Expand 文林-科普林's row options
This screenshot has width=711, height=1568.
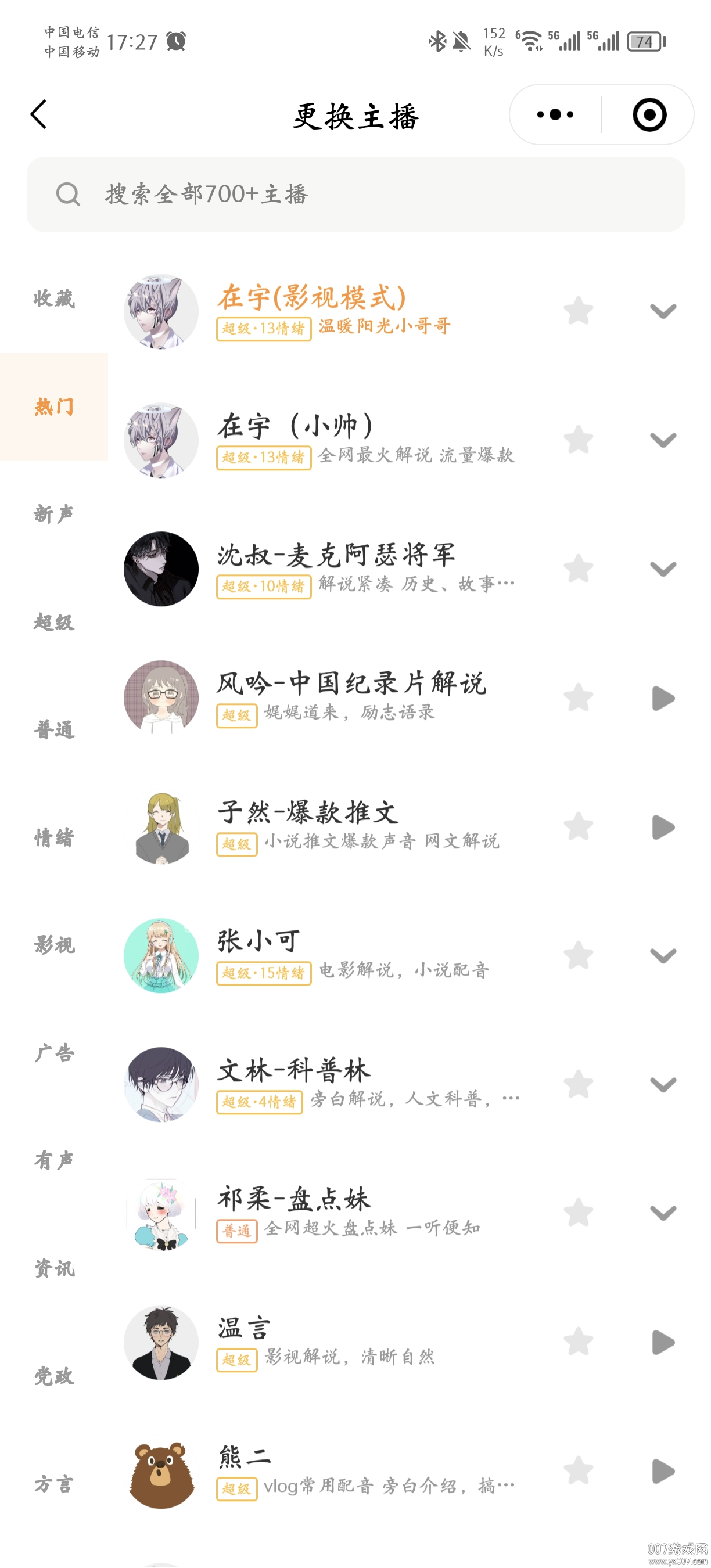[662, 1085]
